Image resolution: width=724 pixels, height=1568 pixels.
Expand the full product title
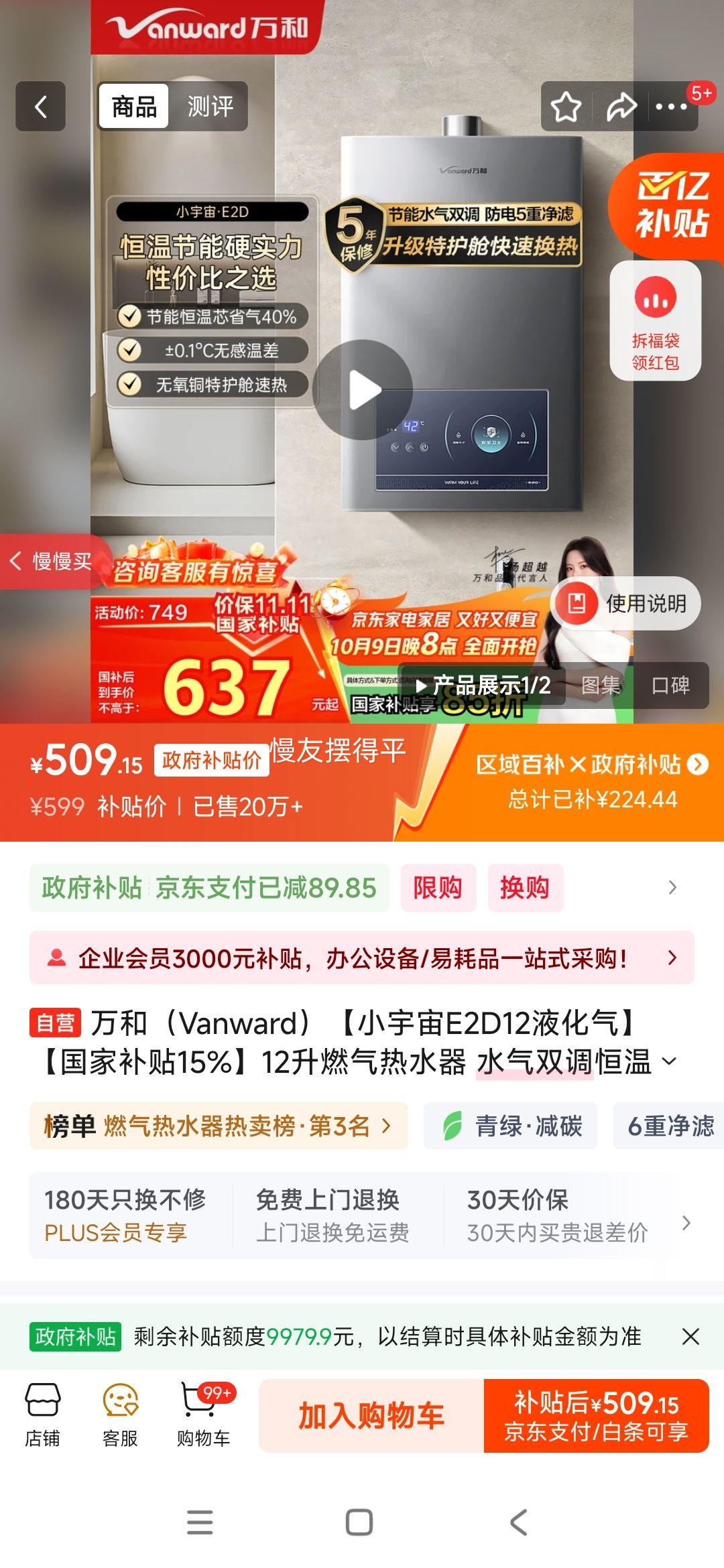[668, 1061]
